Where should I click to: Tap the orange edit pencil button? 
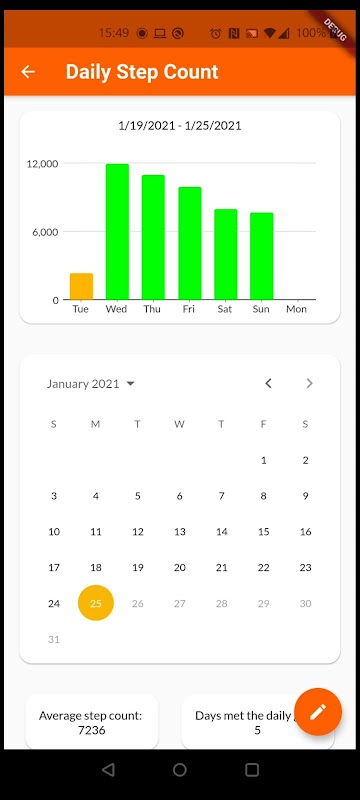click(x=318, y=712)
